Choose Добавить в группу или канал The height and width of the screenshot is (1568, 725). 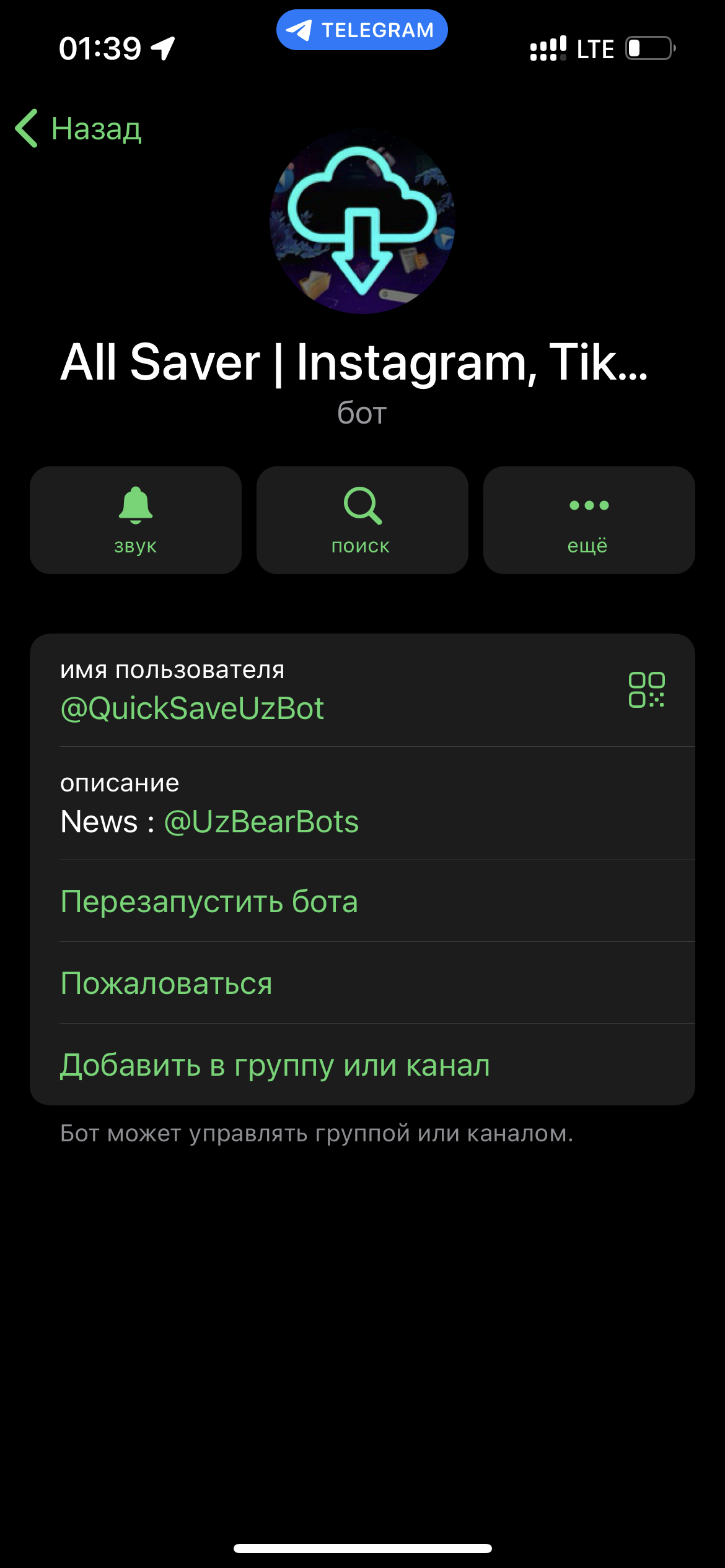coord(275,1065)
